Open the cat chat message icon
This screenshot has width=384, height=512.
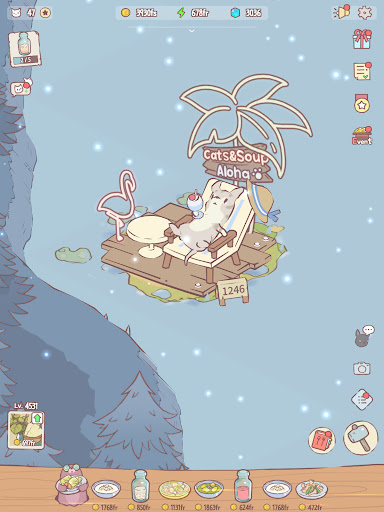click(x=21, y=88)
